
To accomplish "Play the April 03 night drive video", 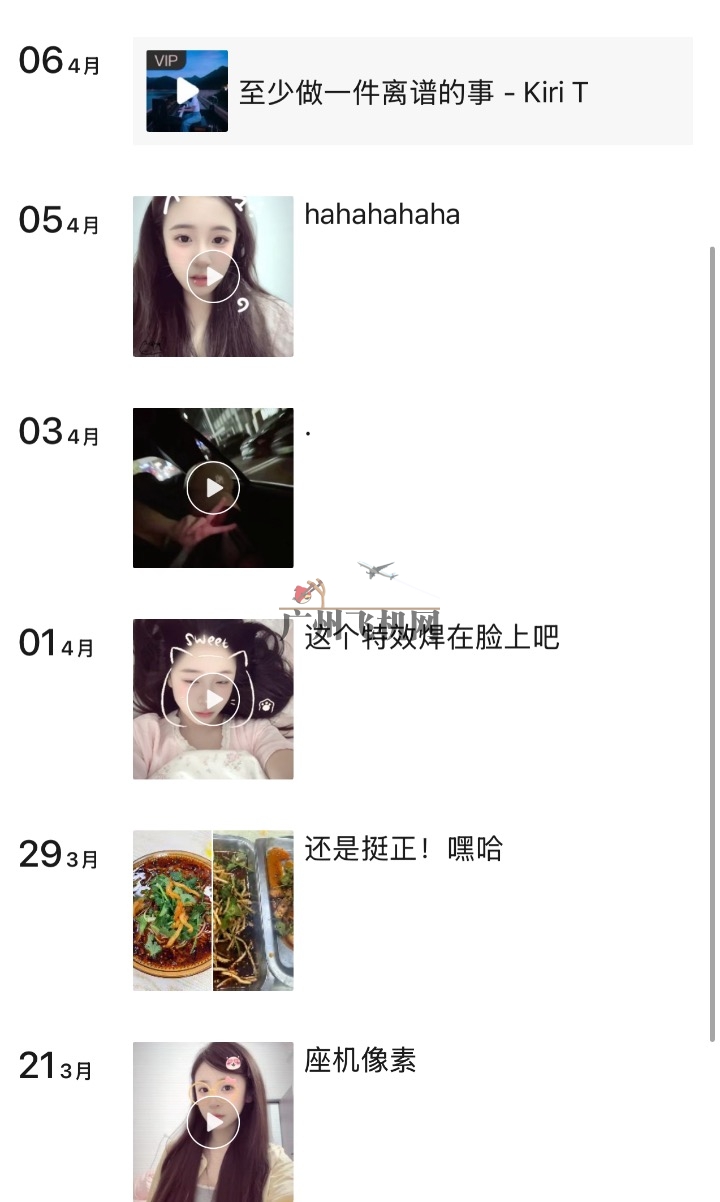I will tap(213, 488).
